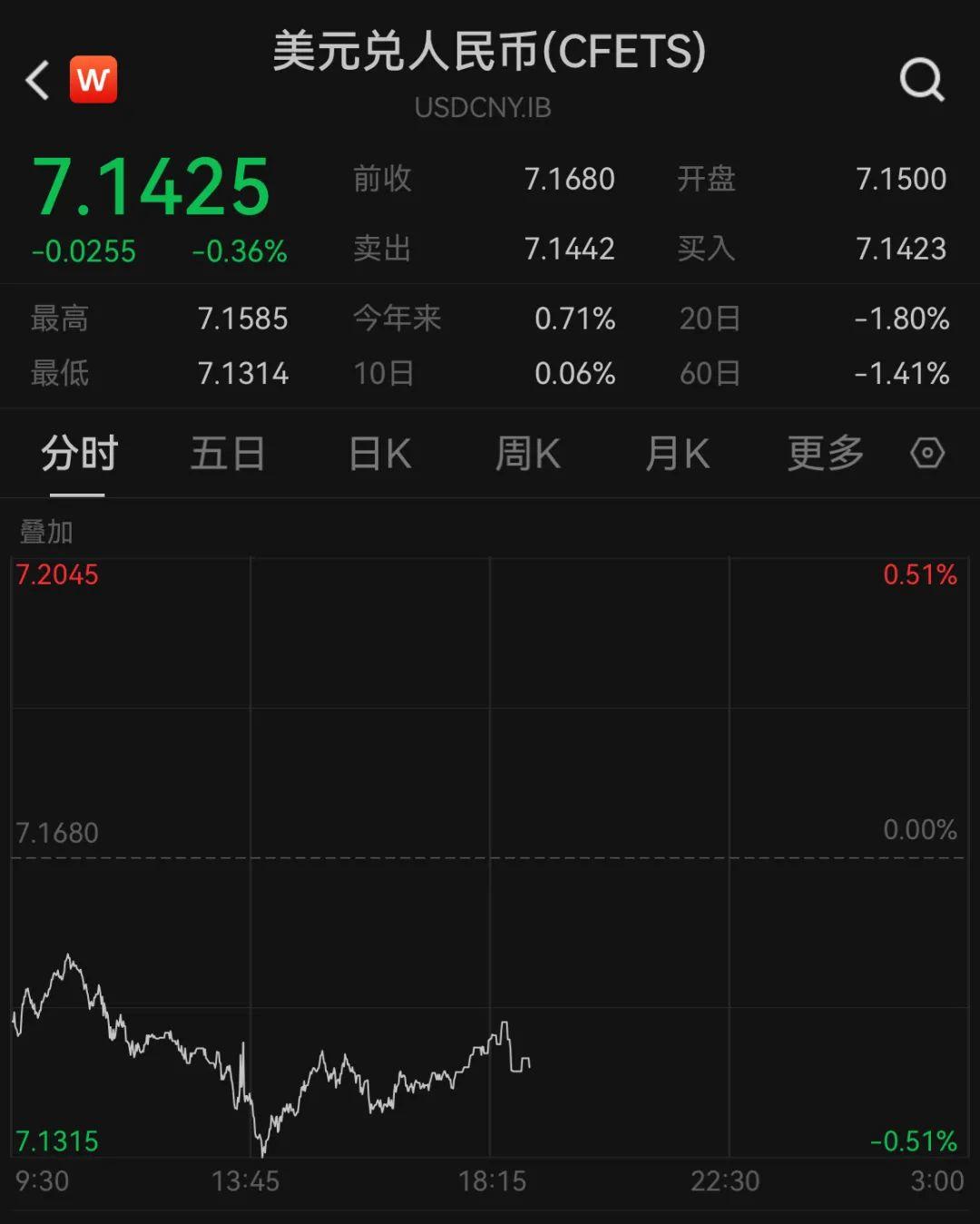Select the 周K chart tab
The height and width of the screenshot is (1224, 980).
[x=527, y=453]
